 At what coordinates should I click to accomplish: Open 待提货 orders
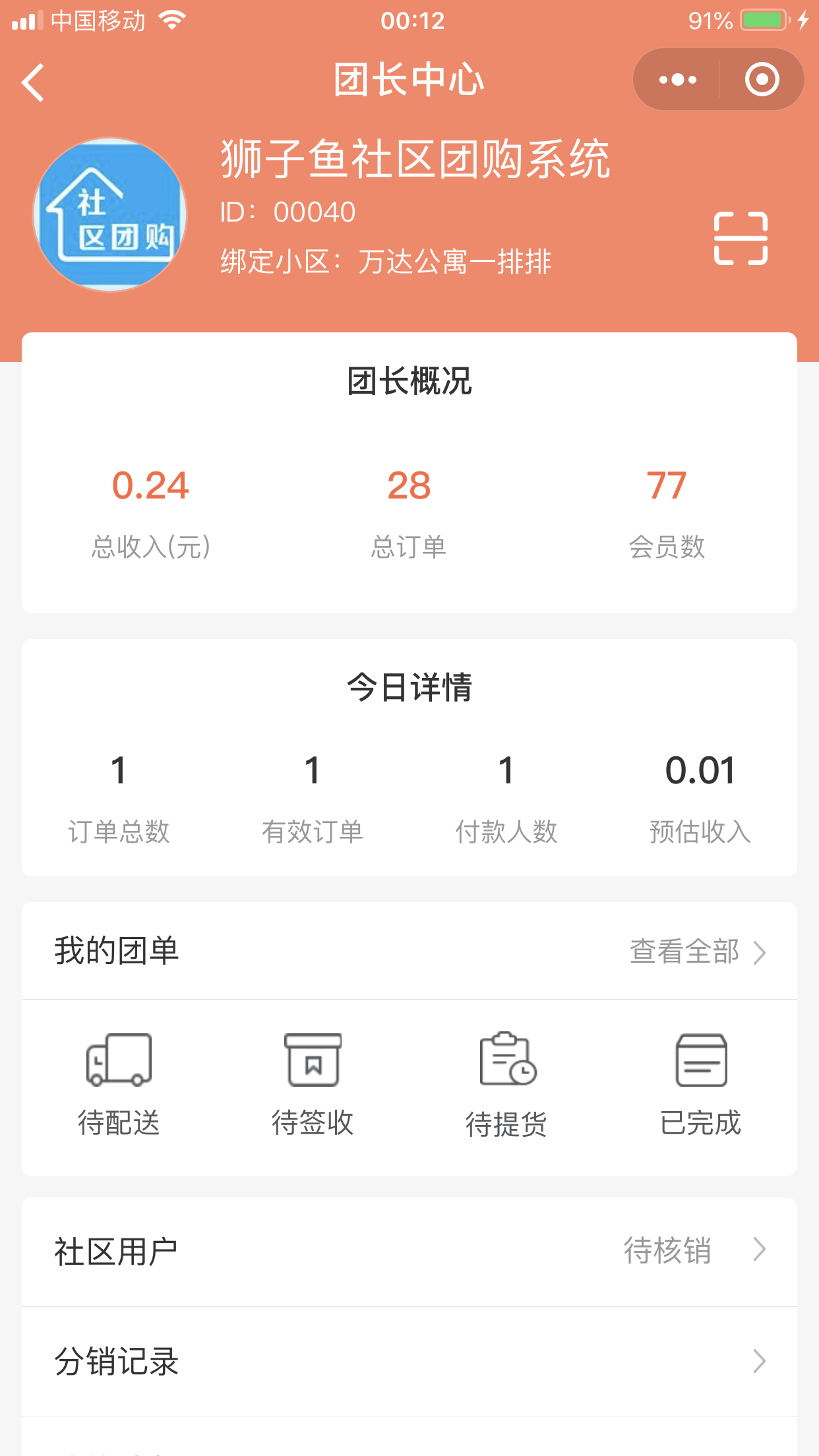(506, 1085)
